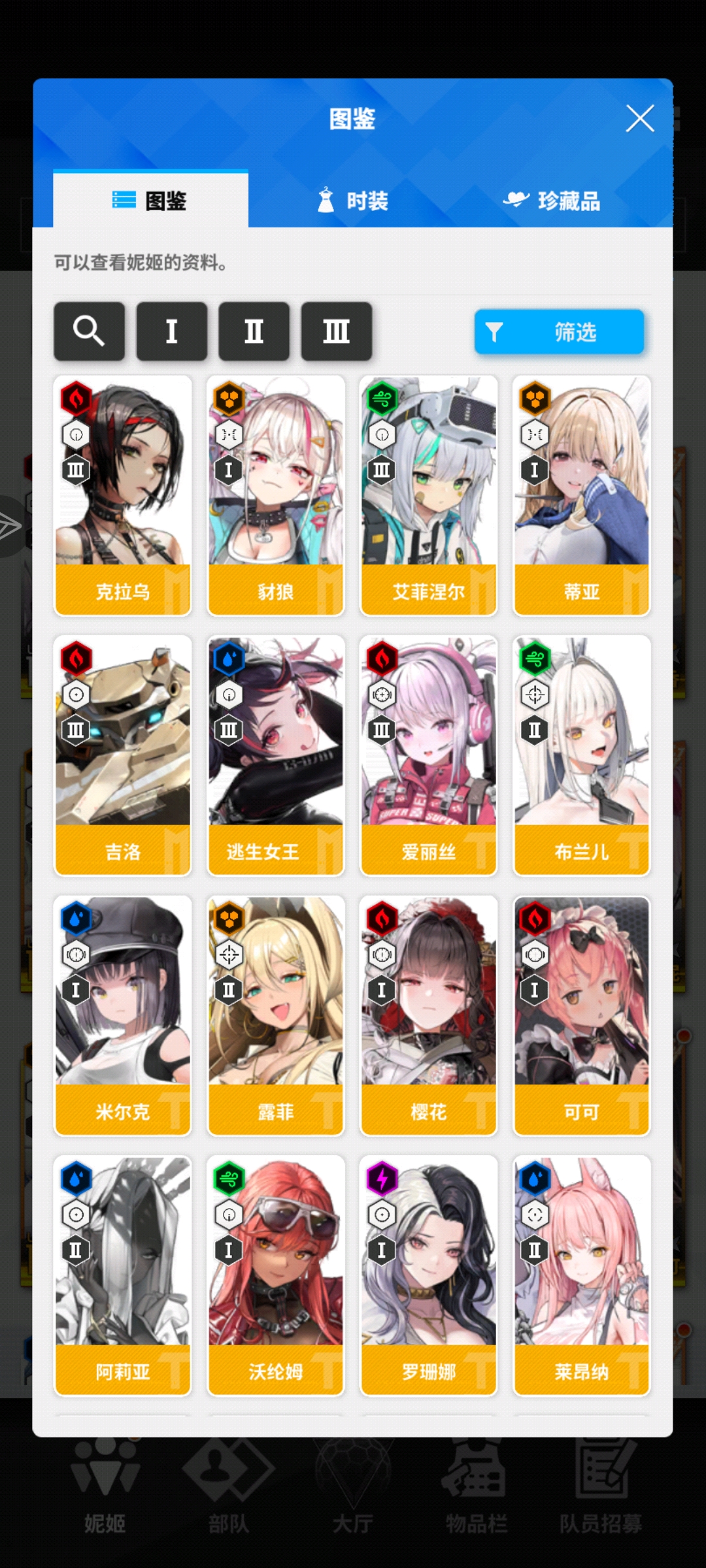Select the 布兰儿 card
Image resolution: width=706 pixels, height=1568 pixels.
click(x=582, y=755)
